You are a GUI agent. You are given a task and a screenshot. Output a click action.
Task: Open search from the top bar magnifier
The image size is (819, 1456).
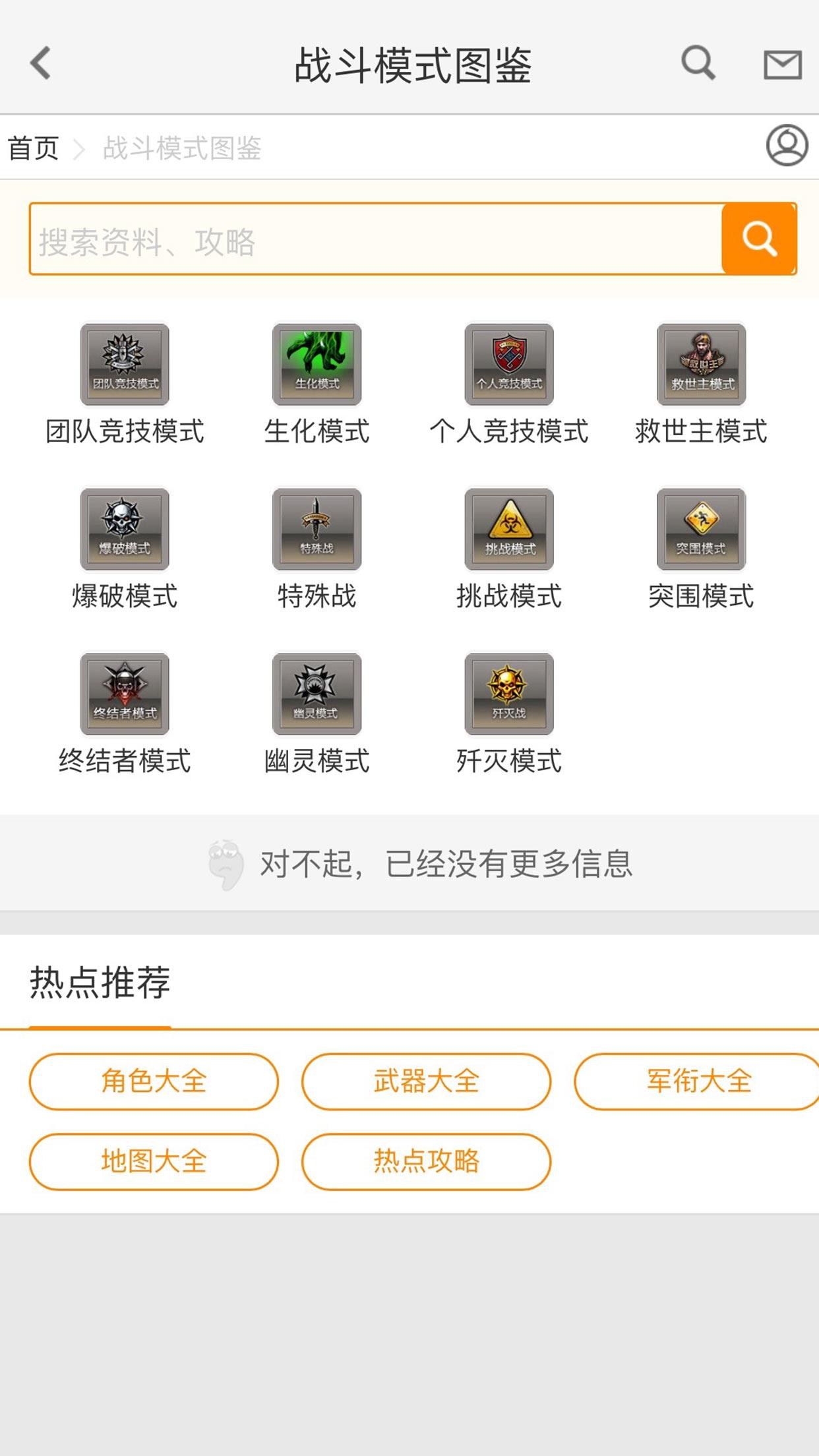tap(698, 63)
